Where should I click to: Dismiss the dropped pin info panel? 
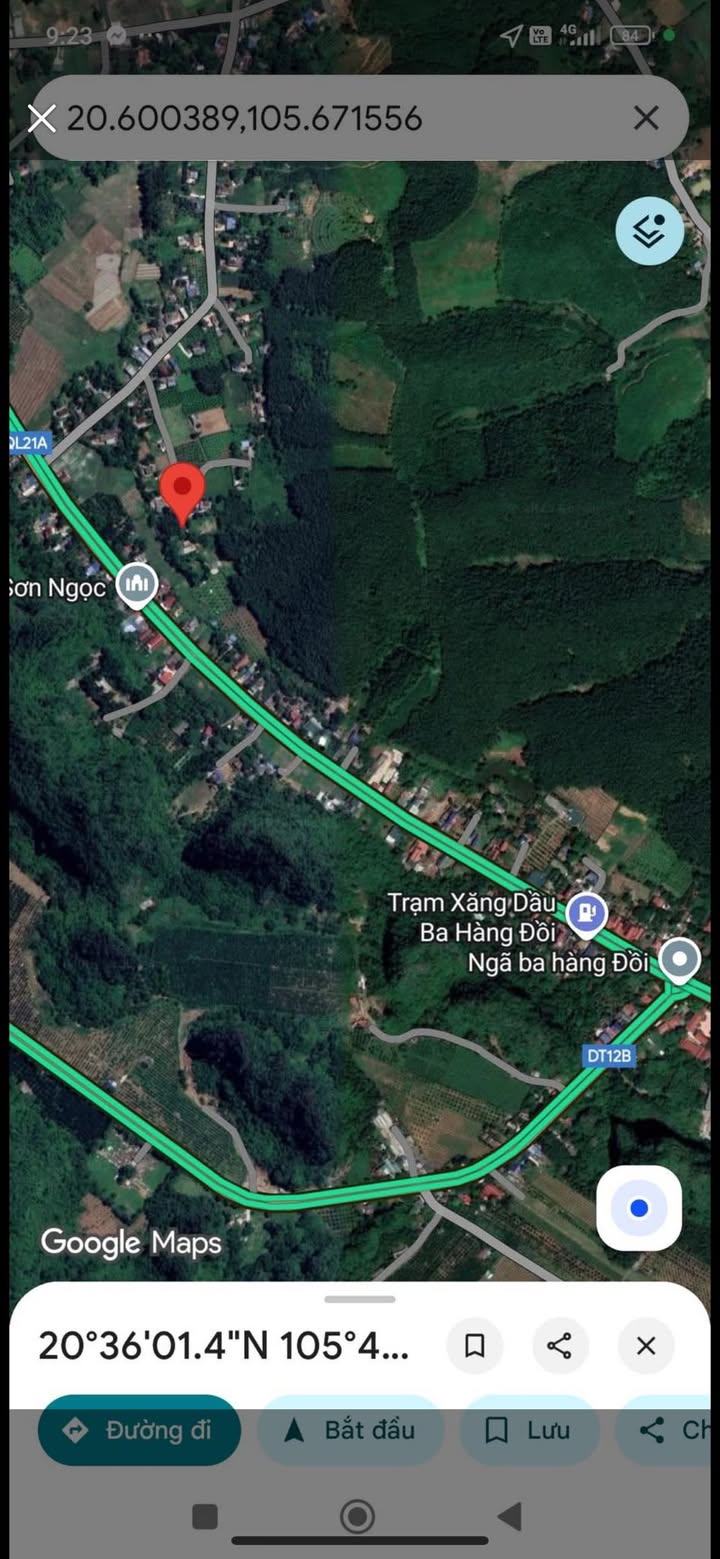[x=646, y=1346]
